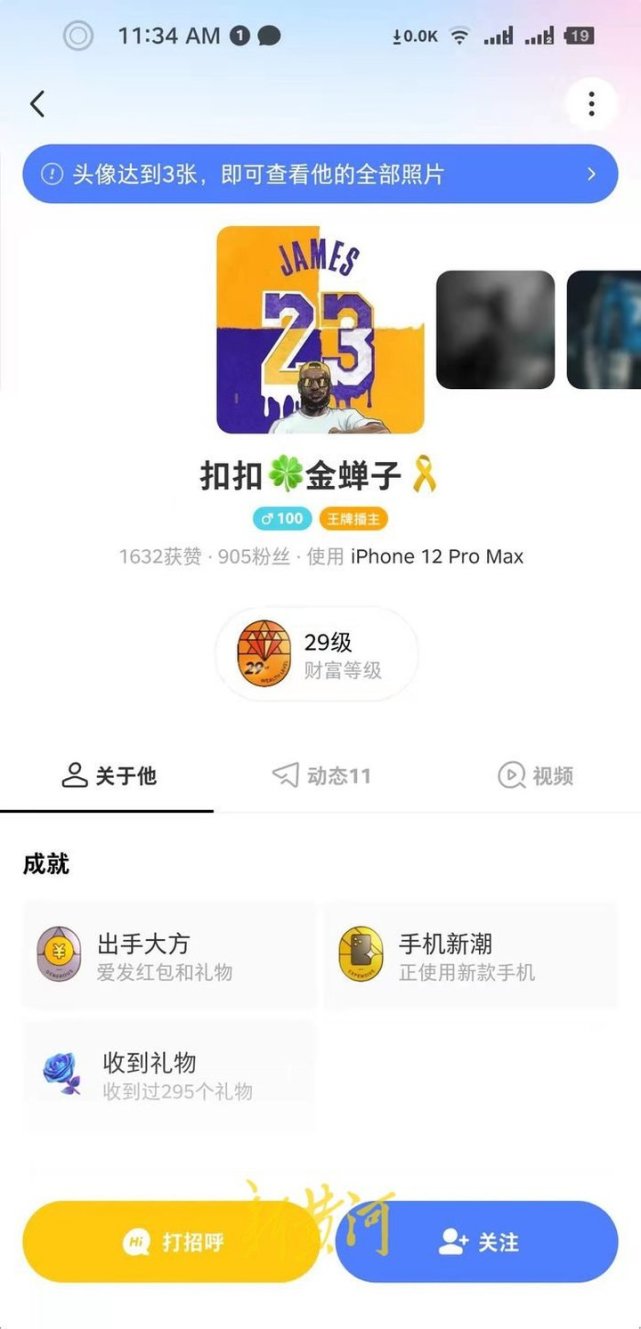
Task: Open the three-dot overflow menu
Action: [591, 104]
